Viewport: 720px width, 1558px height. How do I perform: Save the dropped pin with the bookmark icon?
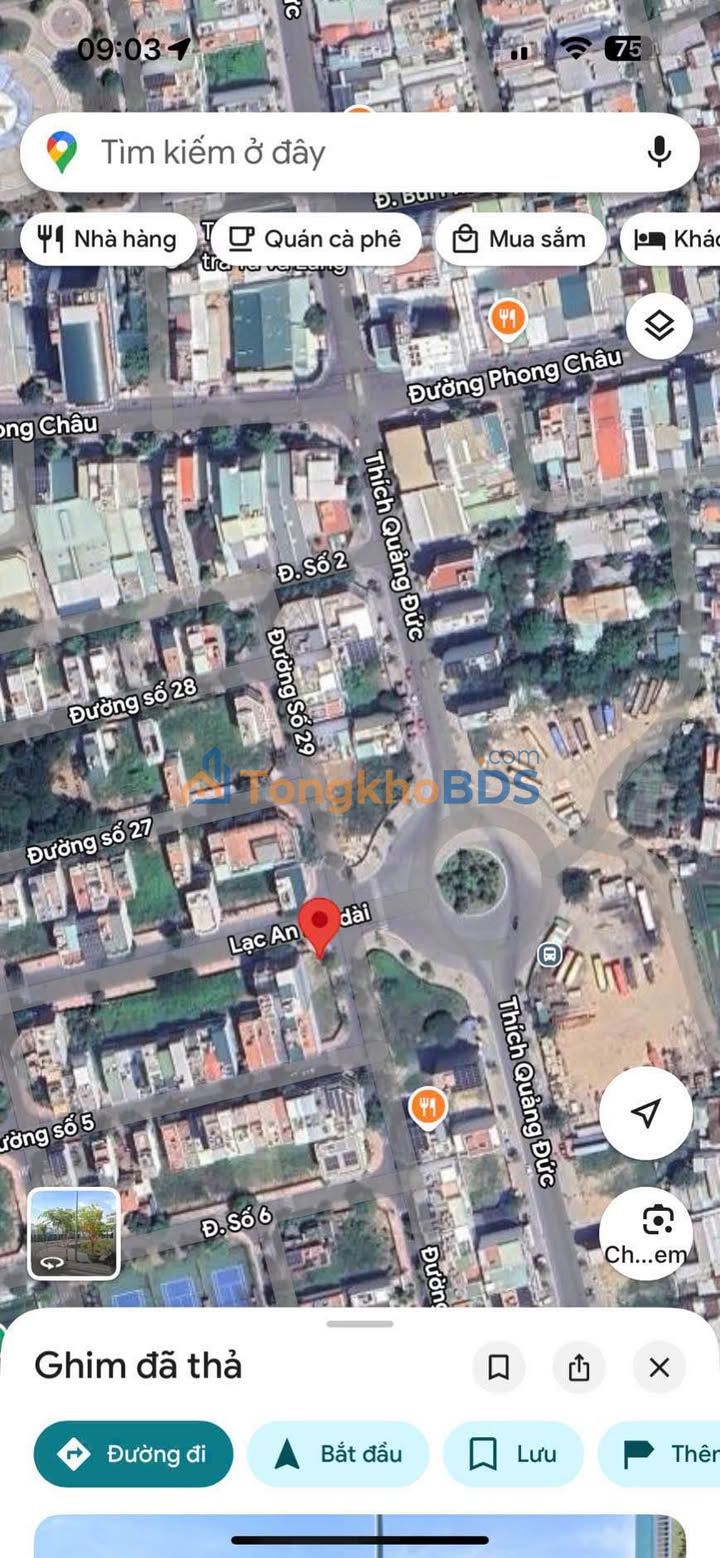[x=498, y=1367]
